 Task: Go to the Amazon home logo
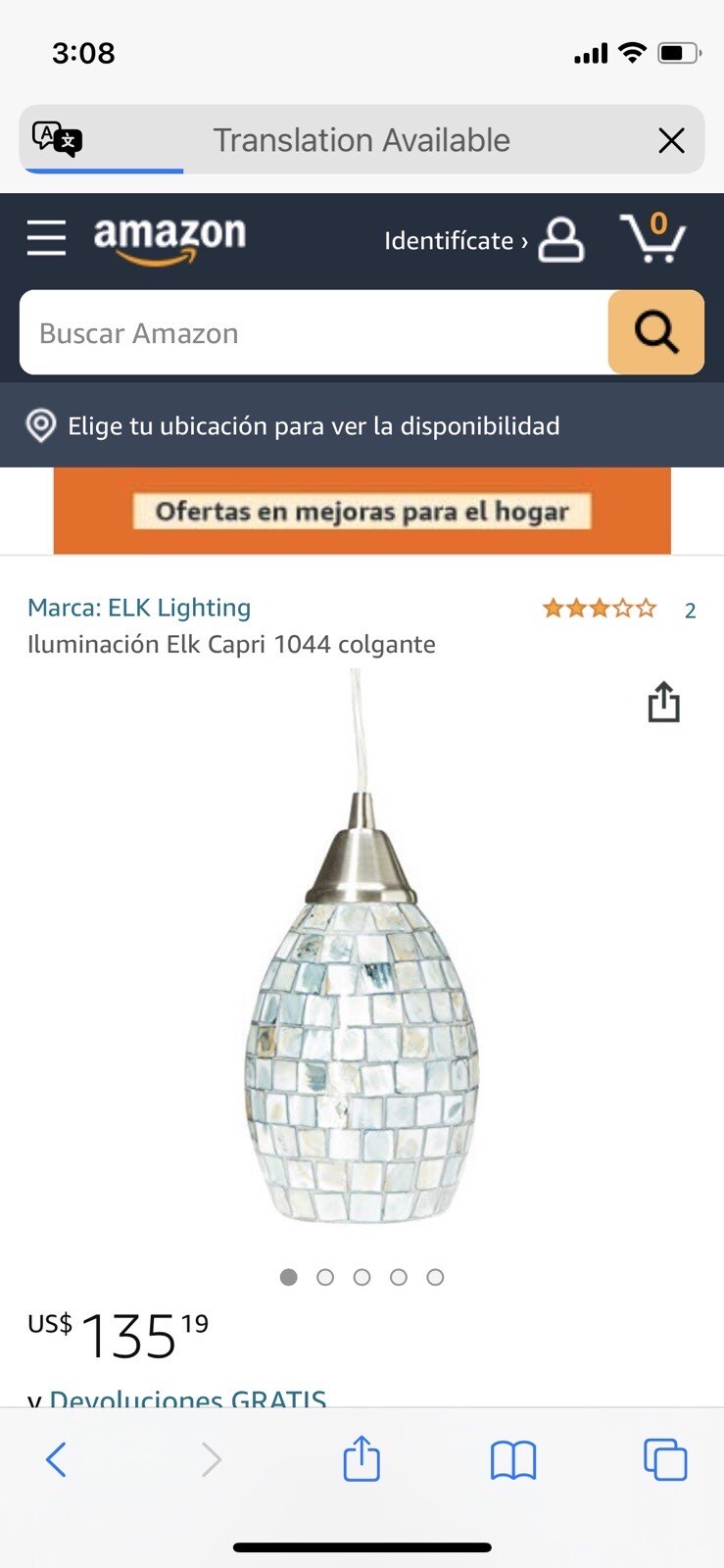pos(169,239)
